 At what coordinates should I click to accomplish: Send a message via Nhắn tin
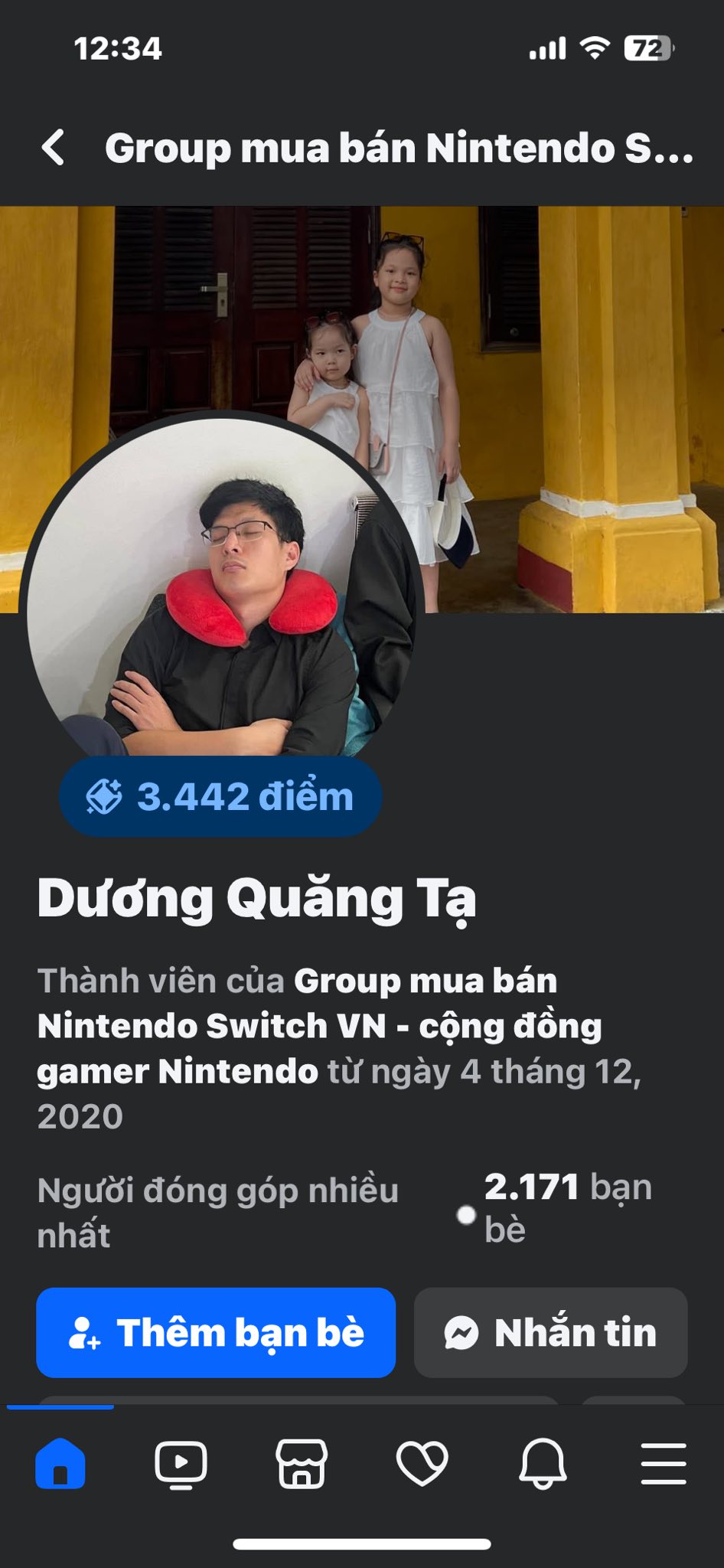click(x=550, y=1332)
